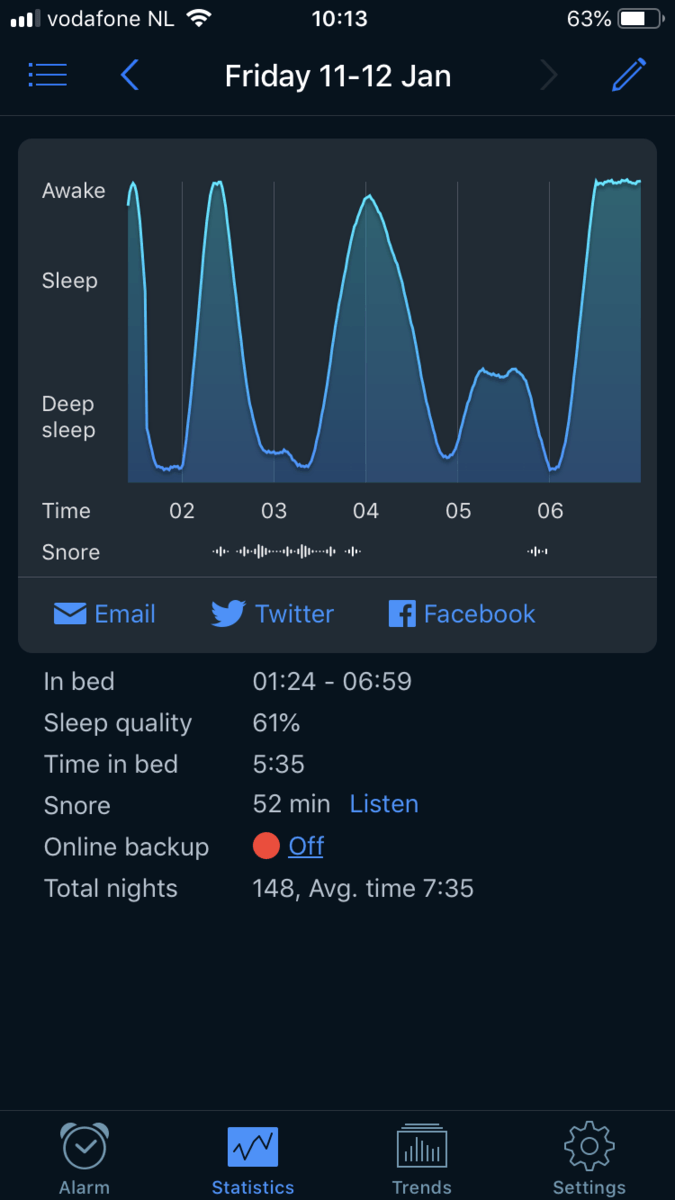Select the Statistics tab

253,1158
